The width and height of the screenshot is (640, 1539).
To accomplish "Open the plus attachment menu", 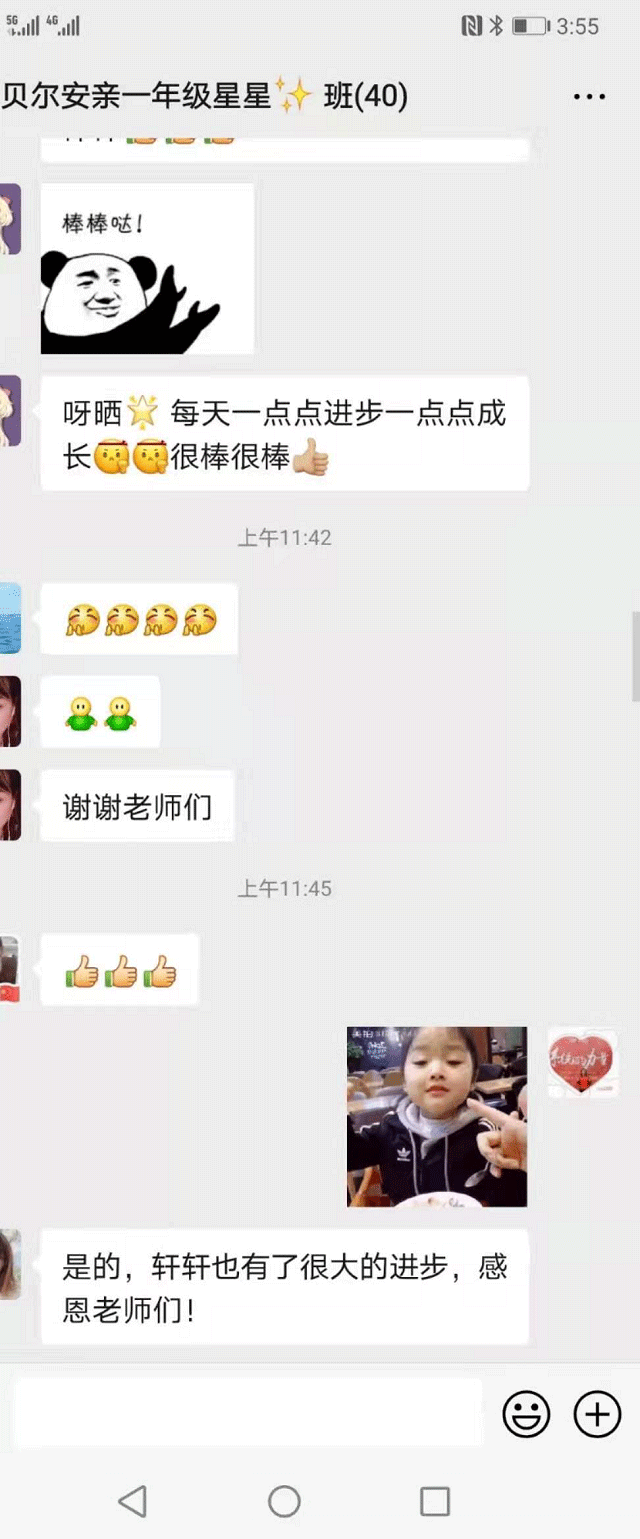I will pos(597,1414).
